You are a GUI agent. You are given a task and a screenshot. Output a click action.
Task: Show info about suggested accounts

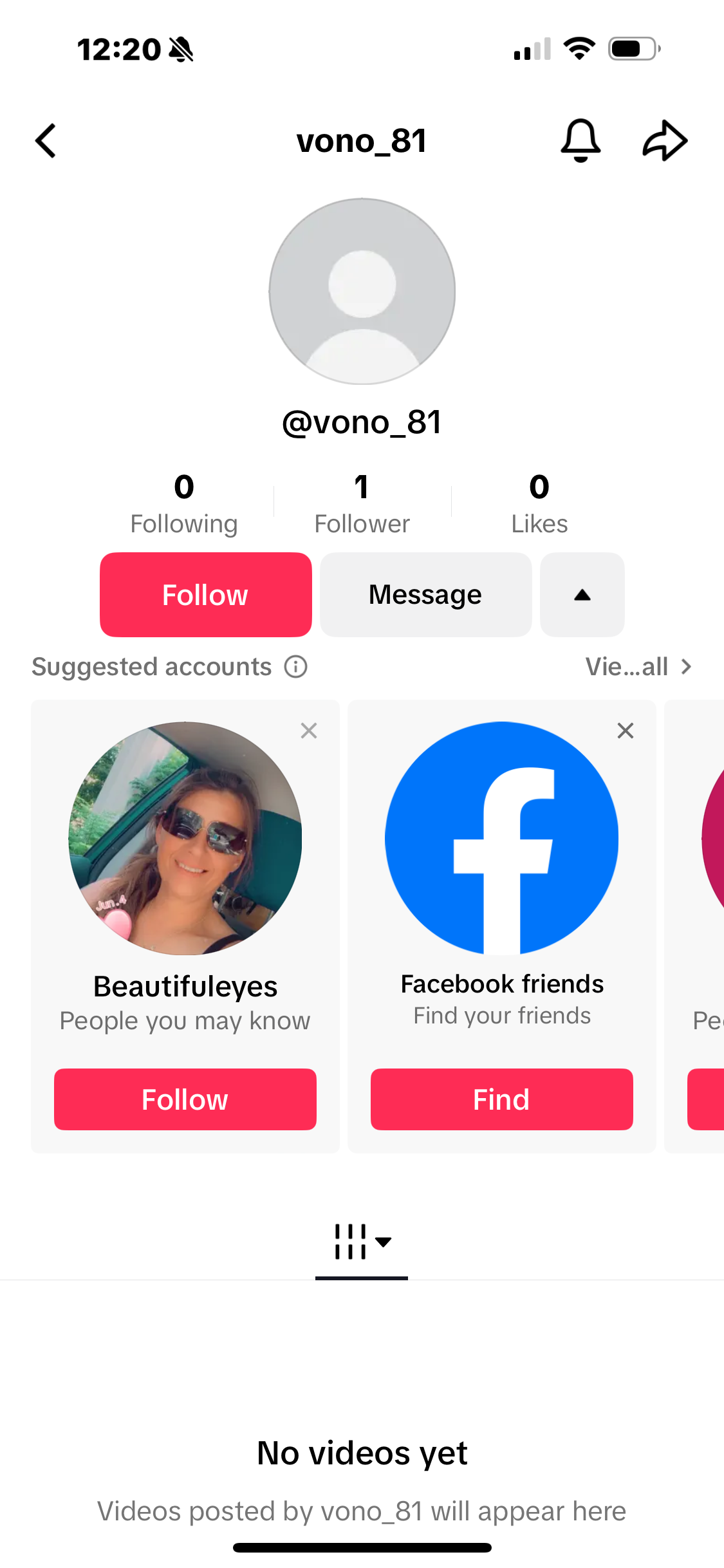pyautogui.click(x=296, y=667)
